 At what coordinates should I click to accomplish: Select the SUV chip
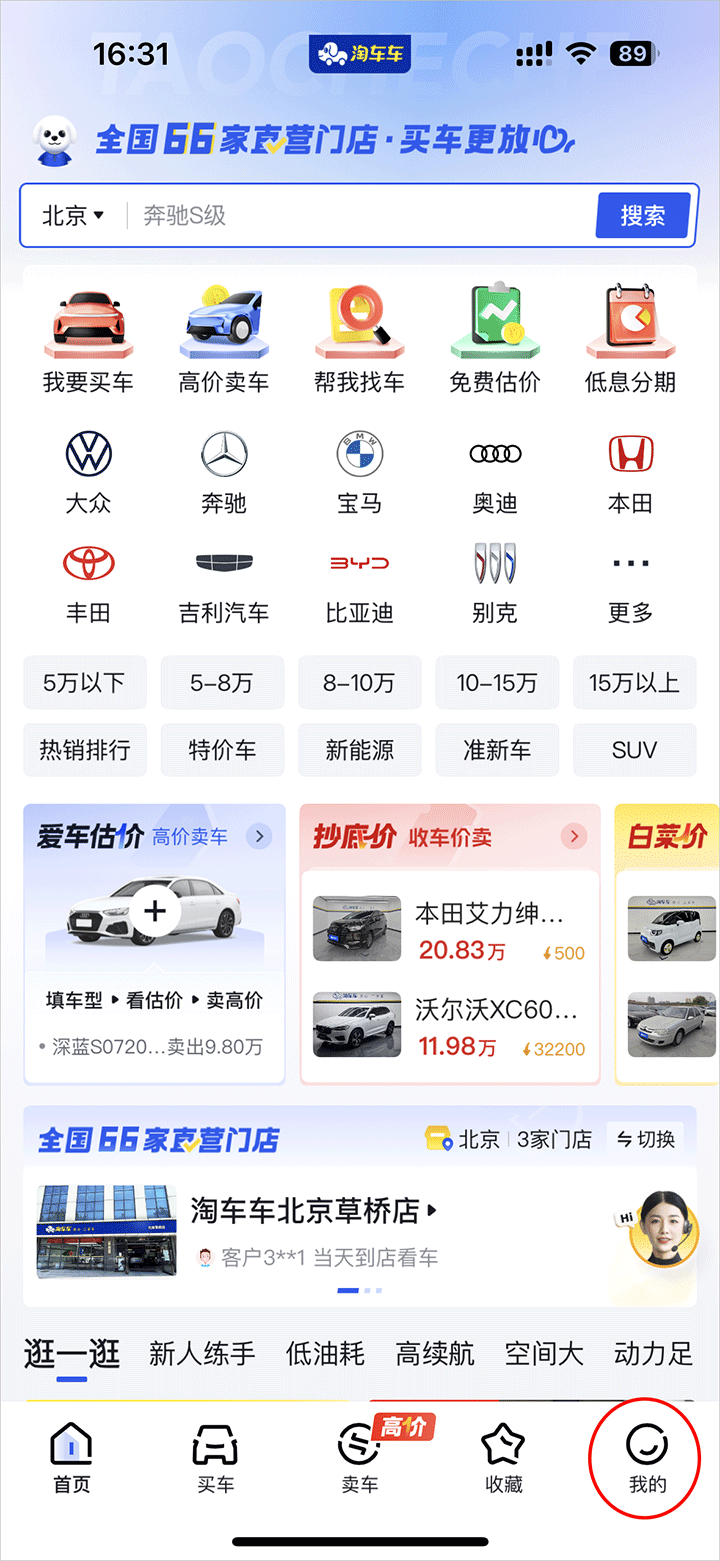(634, 750)
